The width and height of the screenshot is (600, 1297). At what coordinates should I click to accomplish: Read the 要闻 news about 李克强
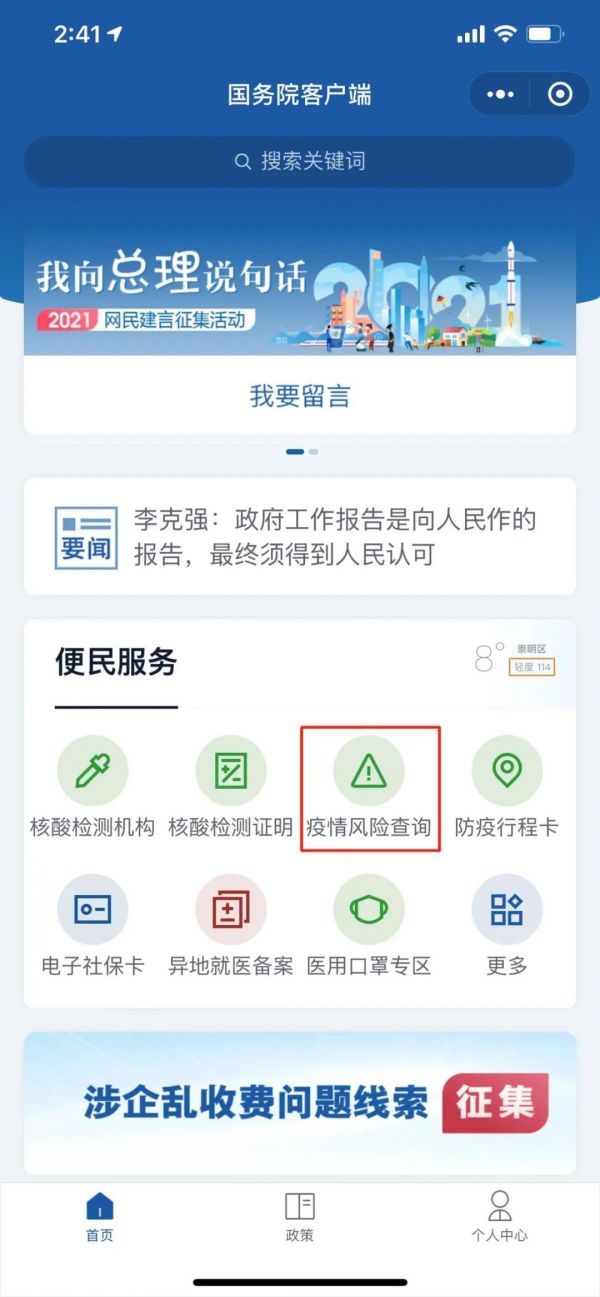click(300, 536)
